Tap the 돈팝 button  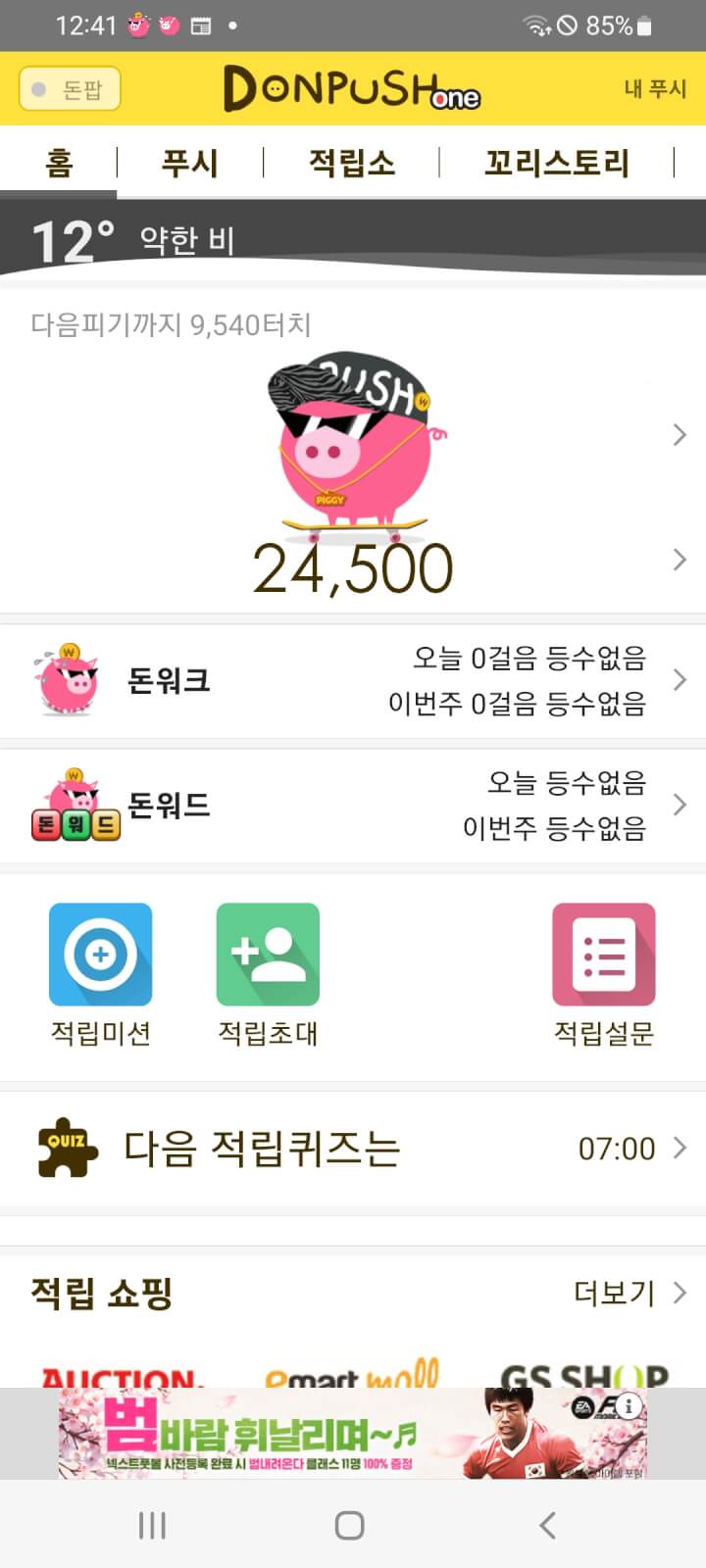click(70, 89)
